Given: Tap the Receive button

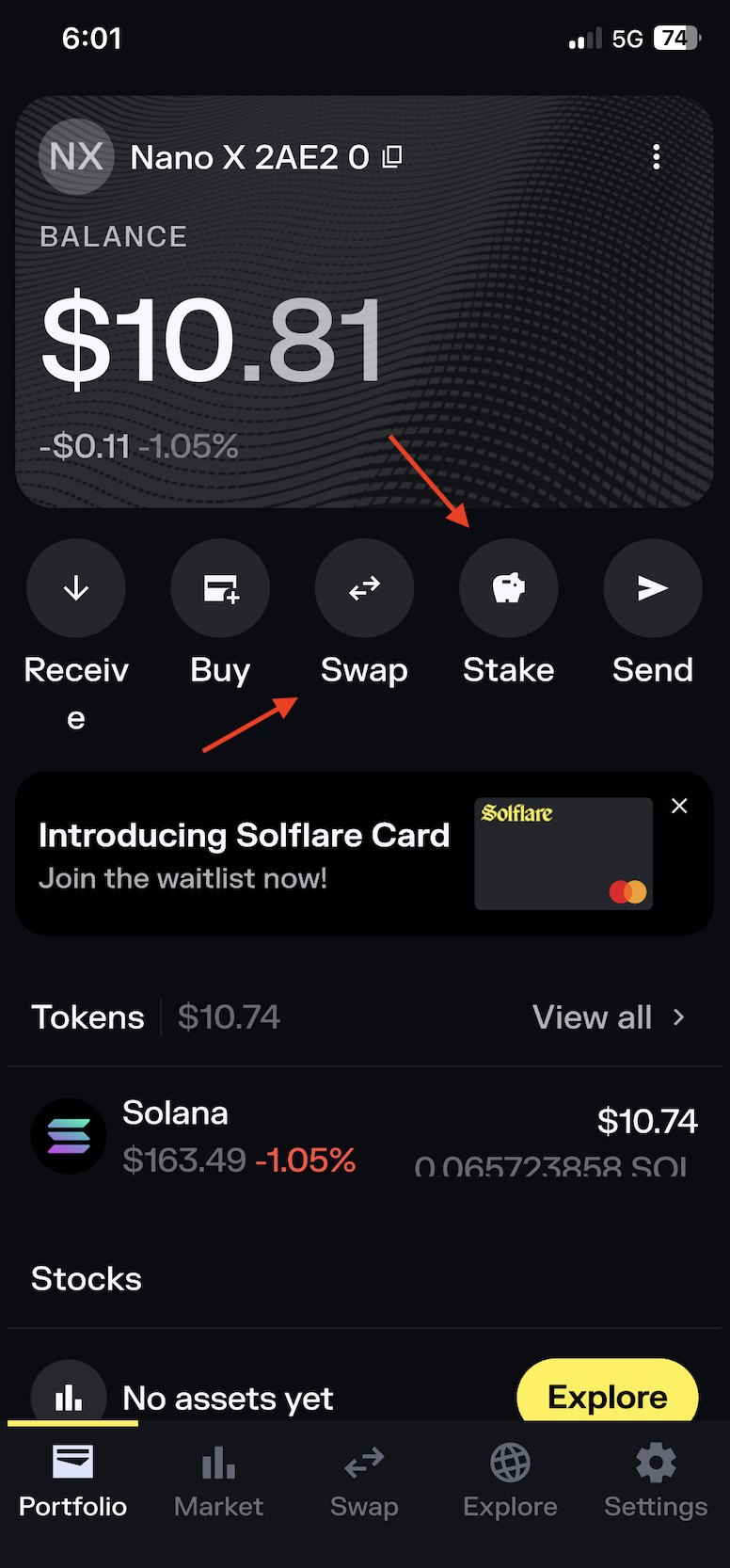Looking at the screenshot, I should tap(76, 588).
